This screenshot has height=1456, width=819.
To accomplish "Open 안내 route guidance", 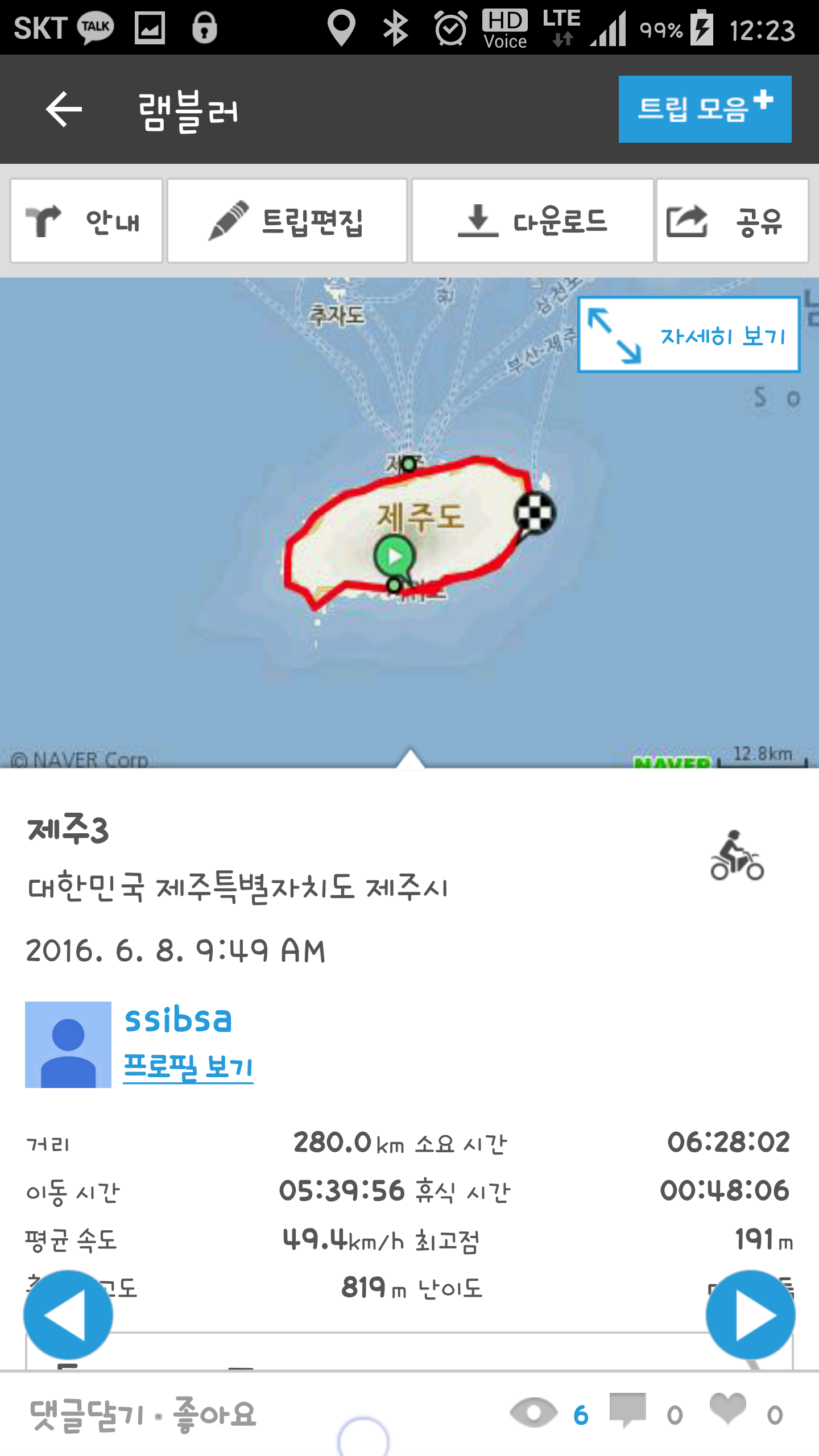I will pos(86,221).
